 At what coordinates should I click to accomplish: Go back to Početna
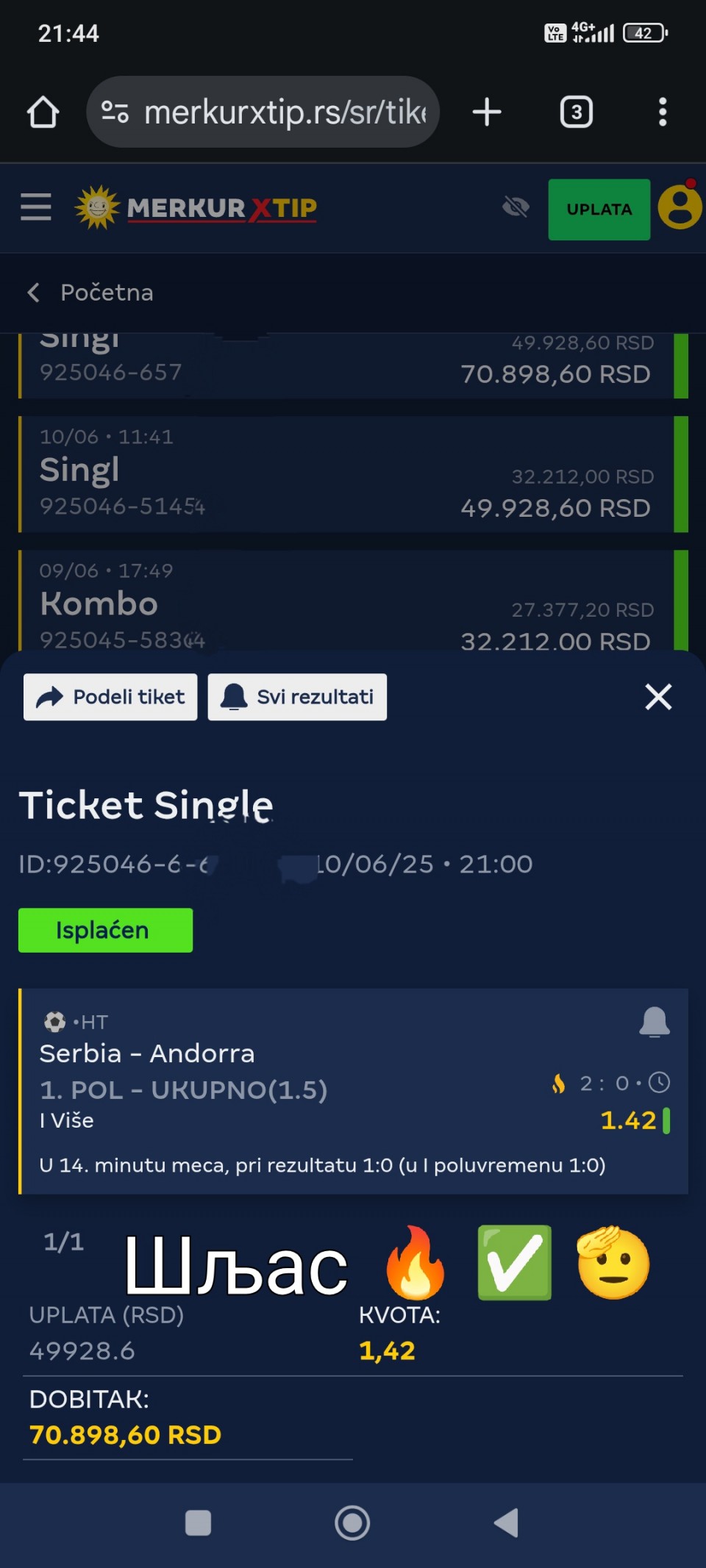(x=91, y=293)
